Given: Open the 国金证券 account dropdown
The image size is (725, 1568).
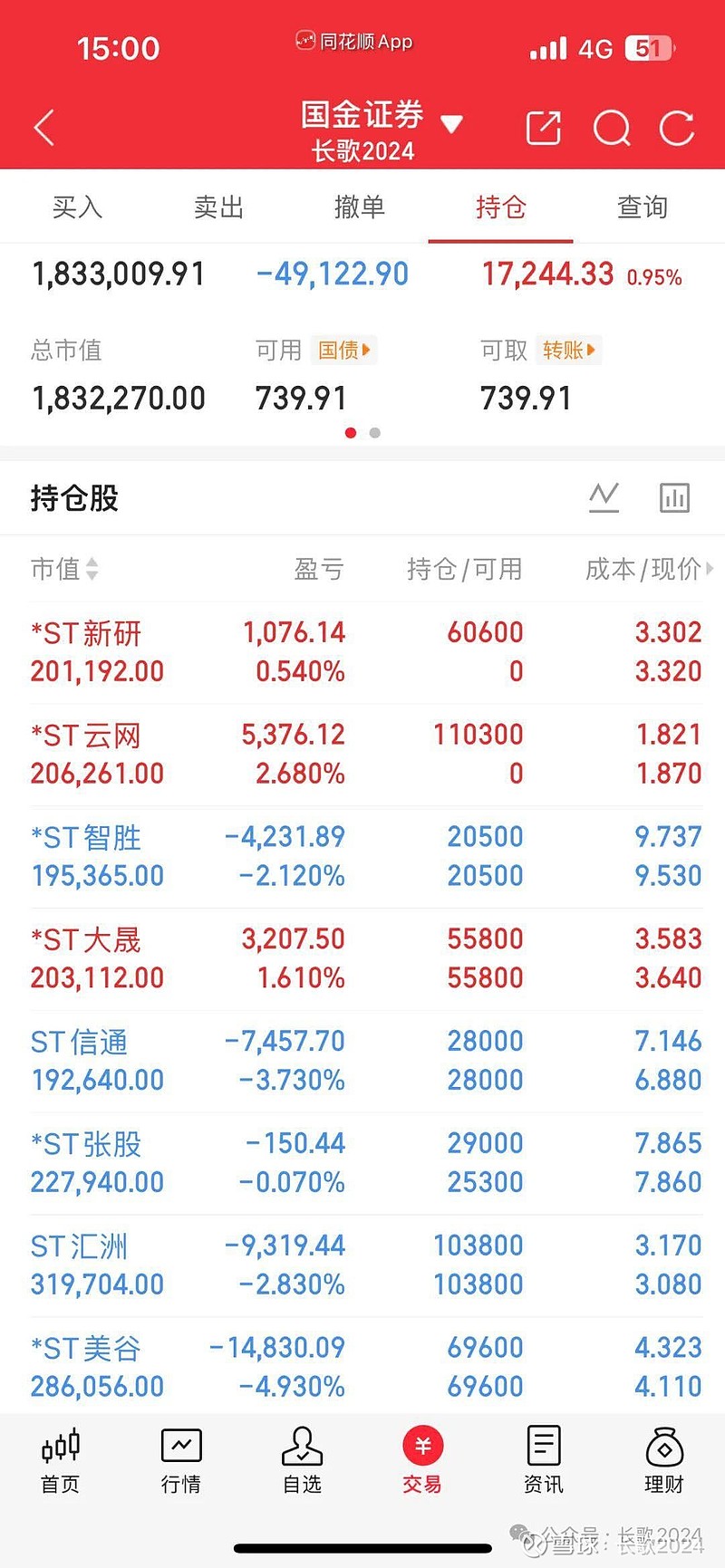Looking at the screenshot, I should tap(451, 123).
